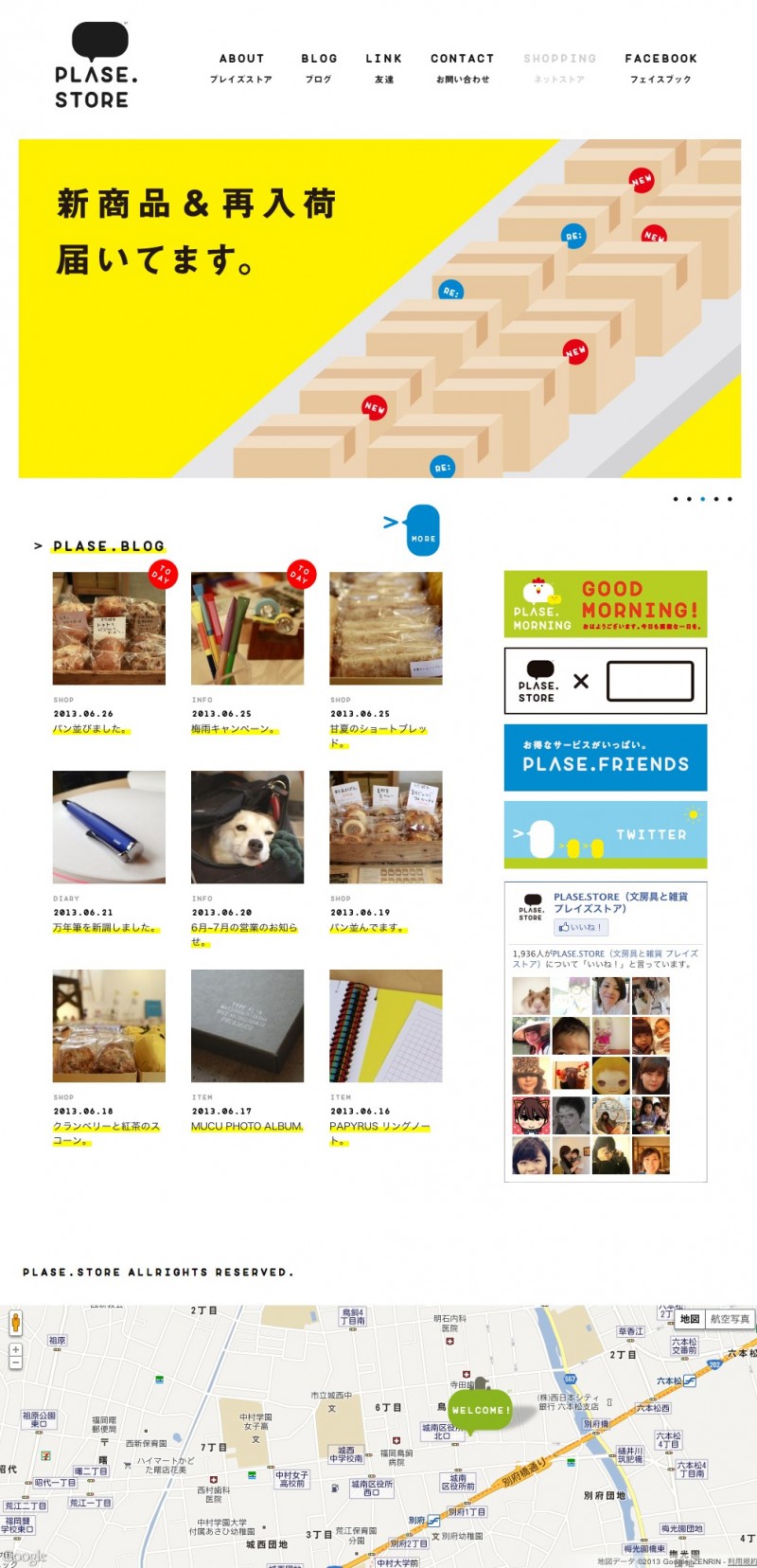Read the 万年筆を新調しました post
Screen dimensions: 757x1568
(105, 928)
